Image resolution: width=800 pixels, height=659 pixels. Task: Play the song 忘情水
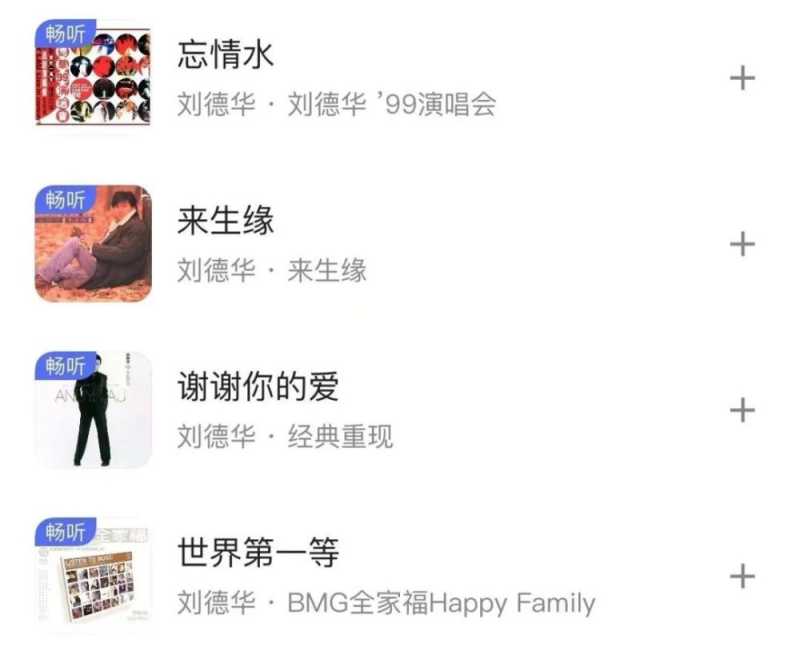[226, 55]
